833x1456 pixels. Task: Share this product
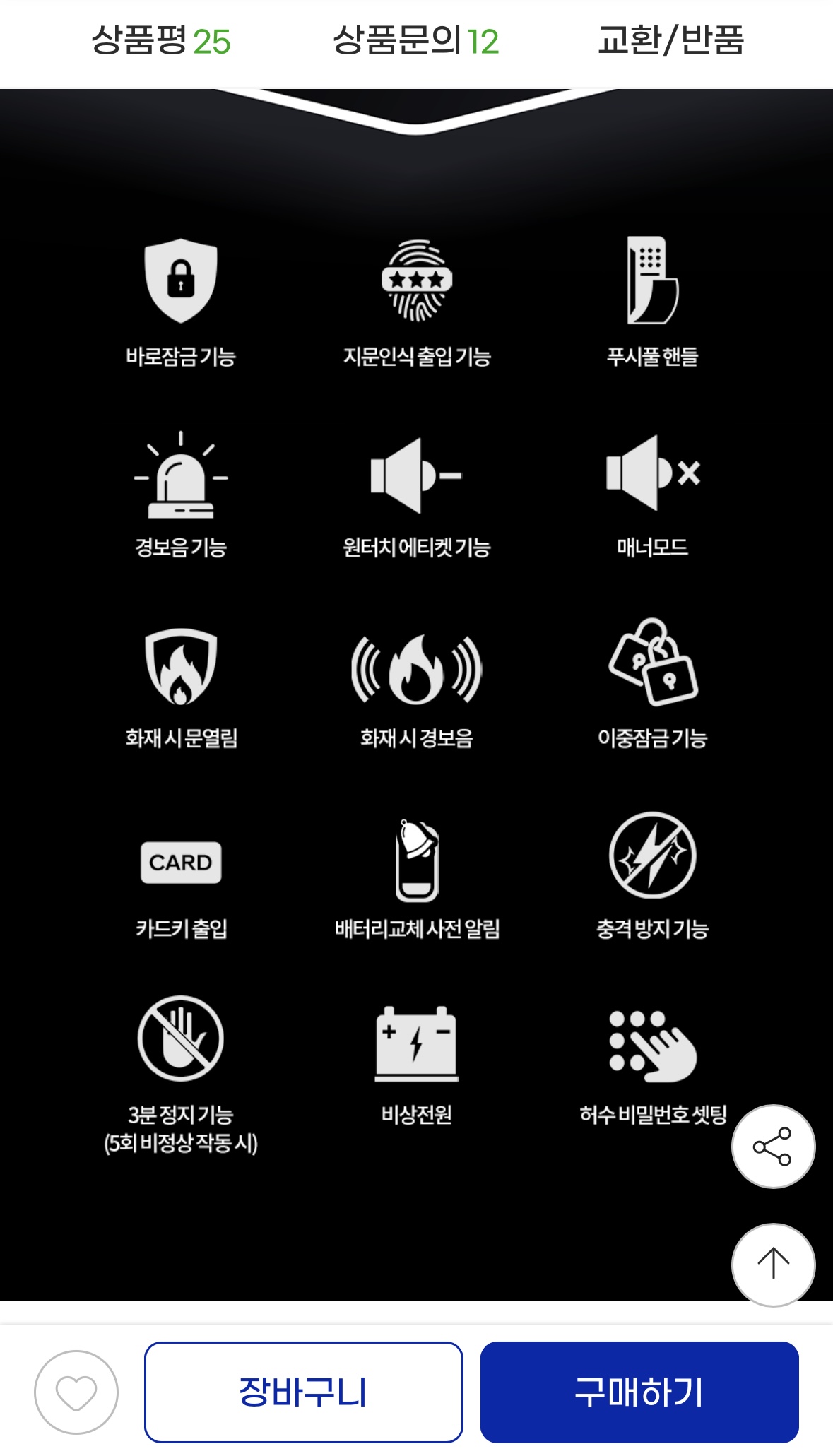pos(773,1146)
